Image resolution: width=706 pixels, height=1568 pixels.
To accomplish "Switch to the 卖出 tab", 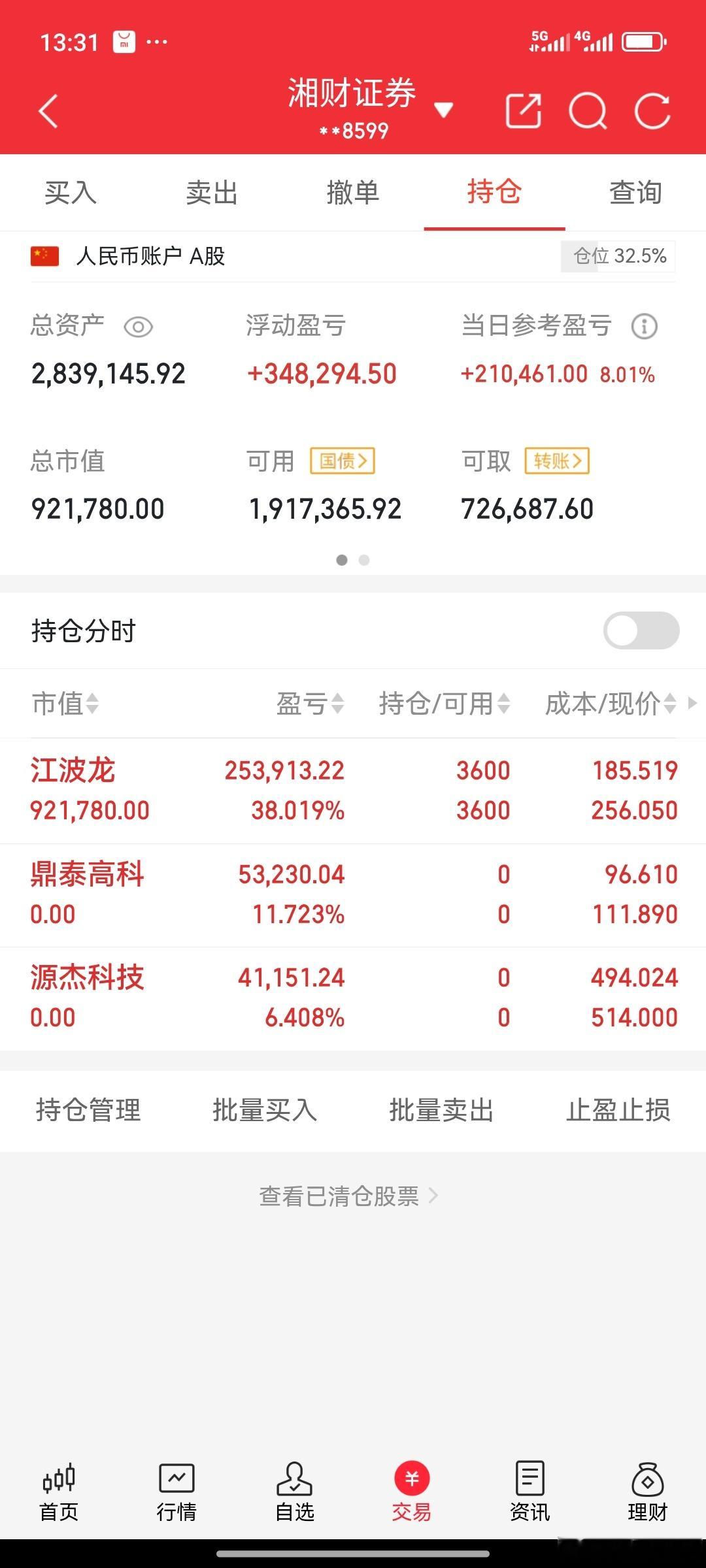I will [x=212, y=193].
